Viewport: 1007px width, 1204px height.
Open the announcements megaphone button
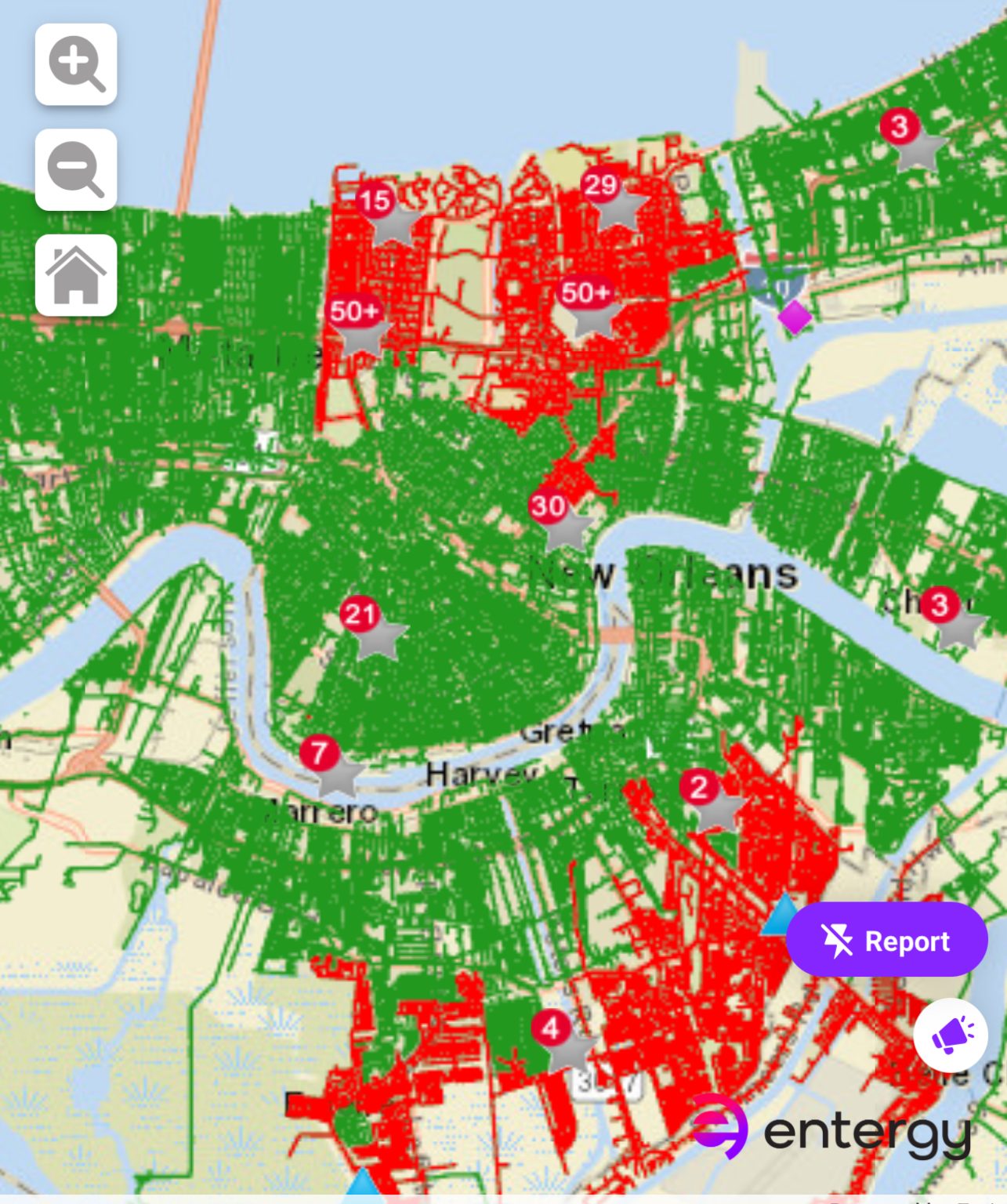951,1035
